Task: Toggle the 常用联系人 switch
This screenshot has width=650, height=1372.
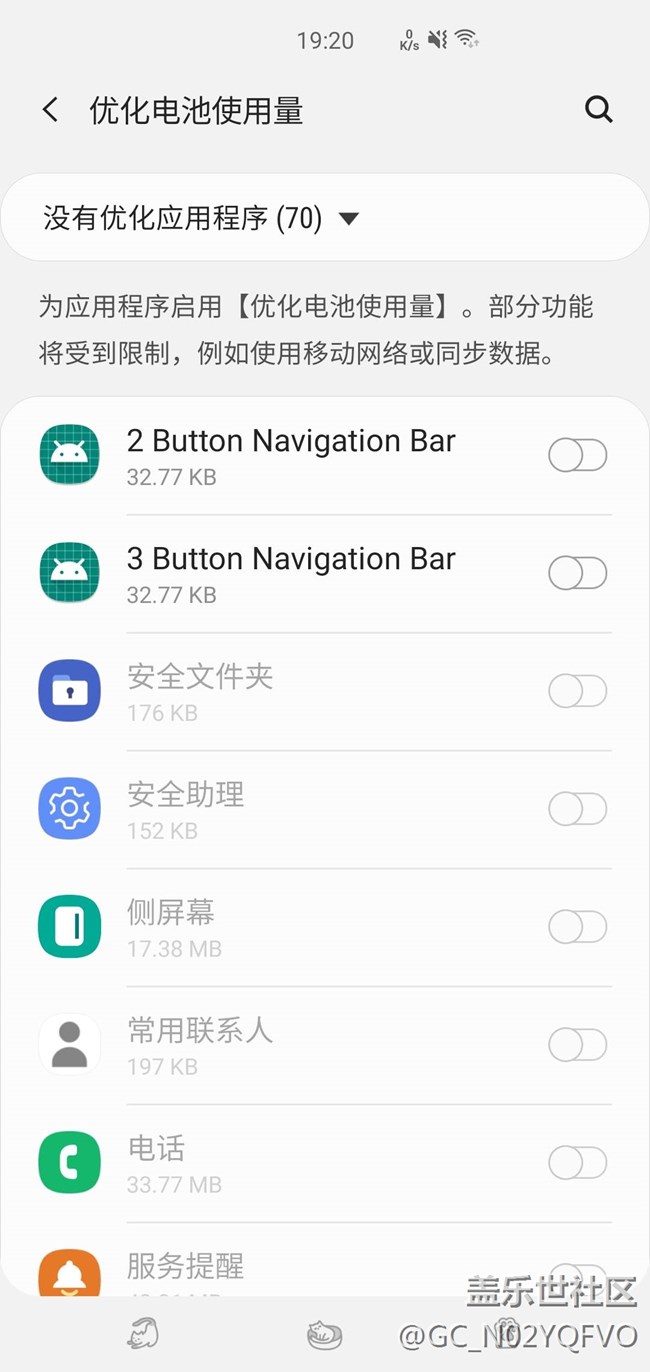Action: click(577, 1045)
